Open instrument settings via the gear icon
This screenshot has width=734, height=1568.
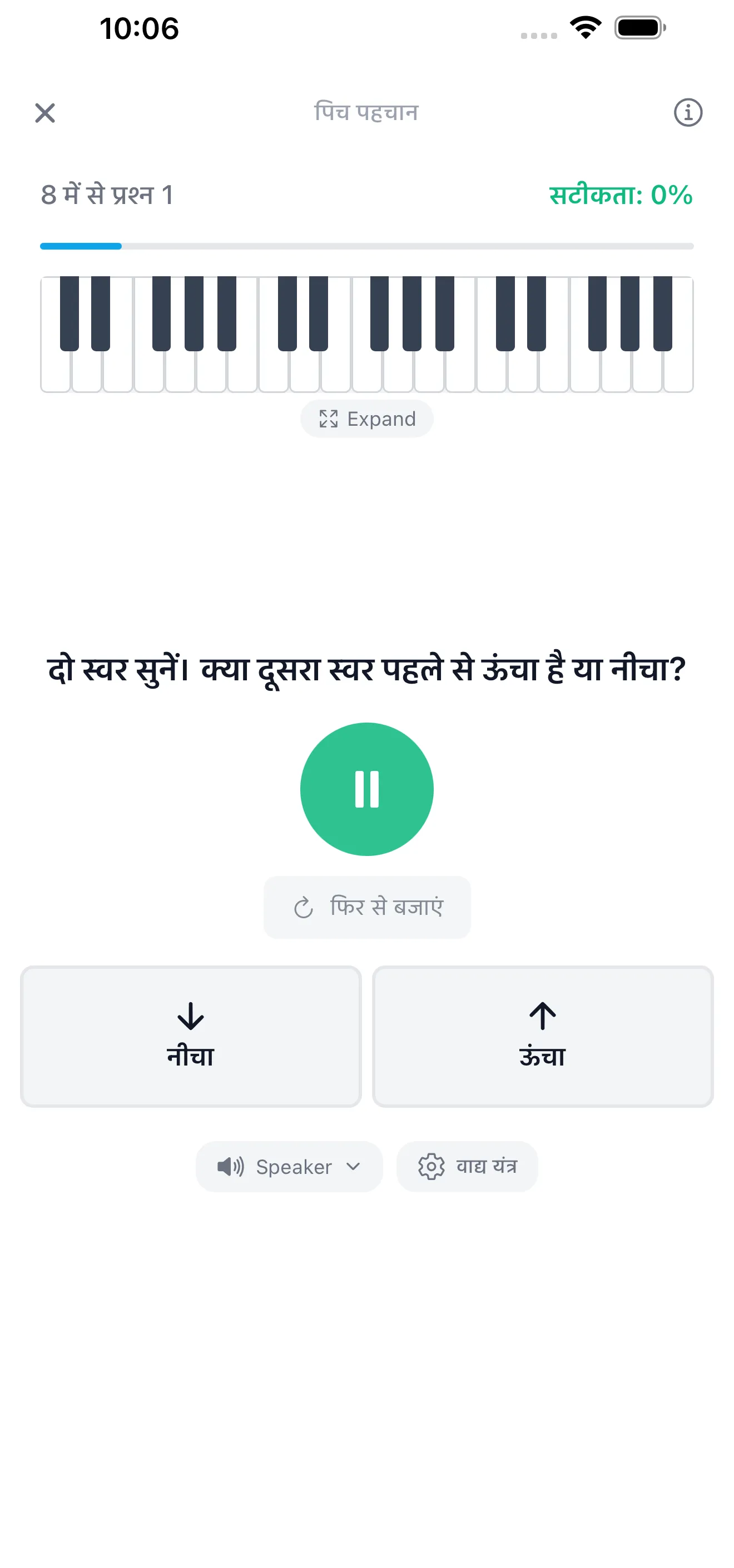[432, 1166]
